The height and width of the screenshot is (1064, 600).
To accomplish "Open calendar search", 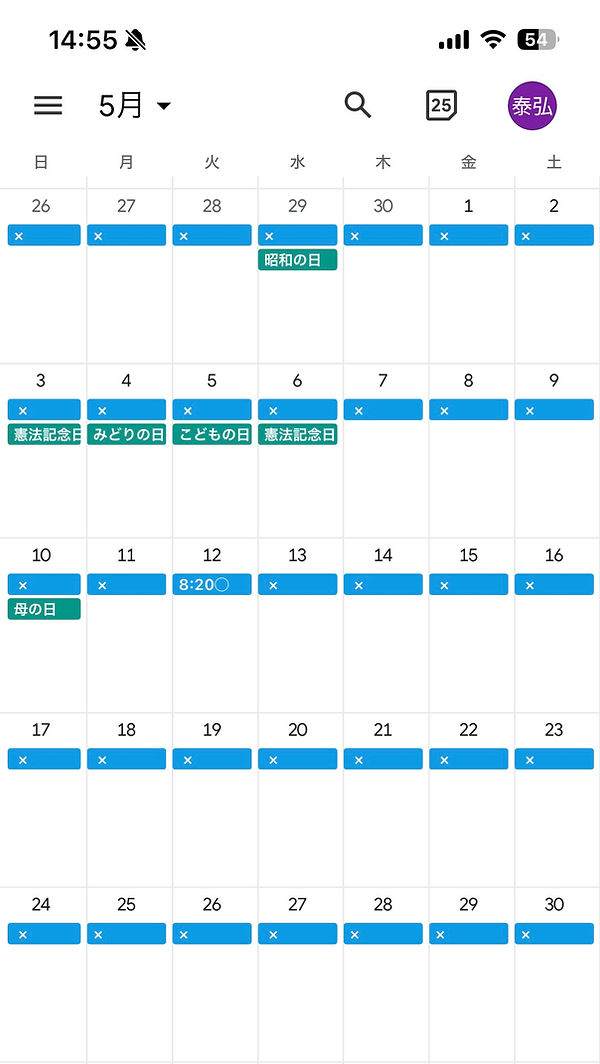I will point(357,104).
